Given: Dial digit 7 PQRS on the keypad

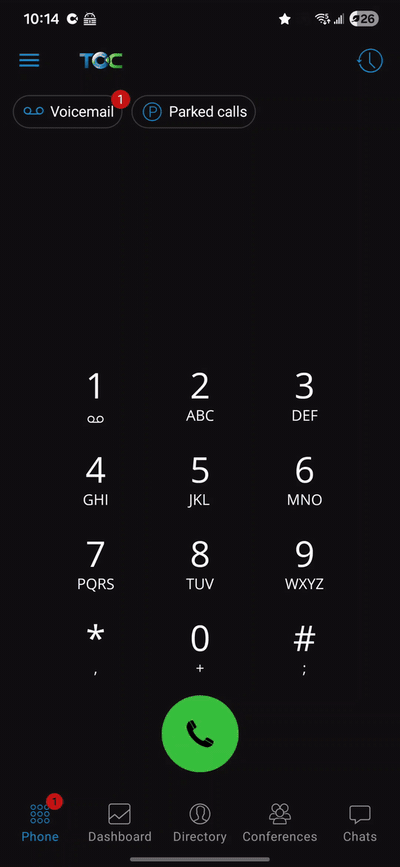Looking at the screenshot, I should [95, 566].
